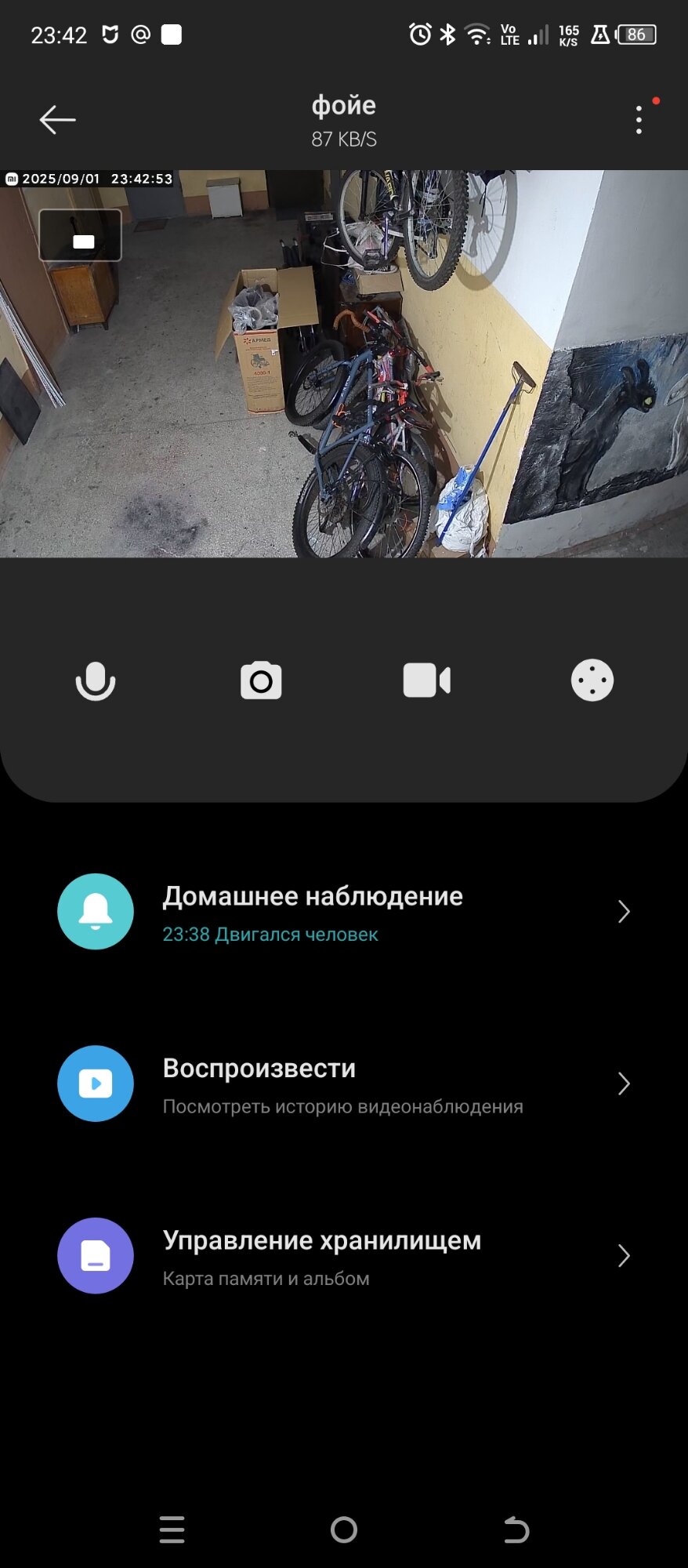Viewport: 688px width, 1568px height.
Task: Open Домашнее наблюдение row
Action: point(344,912)
